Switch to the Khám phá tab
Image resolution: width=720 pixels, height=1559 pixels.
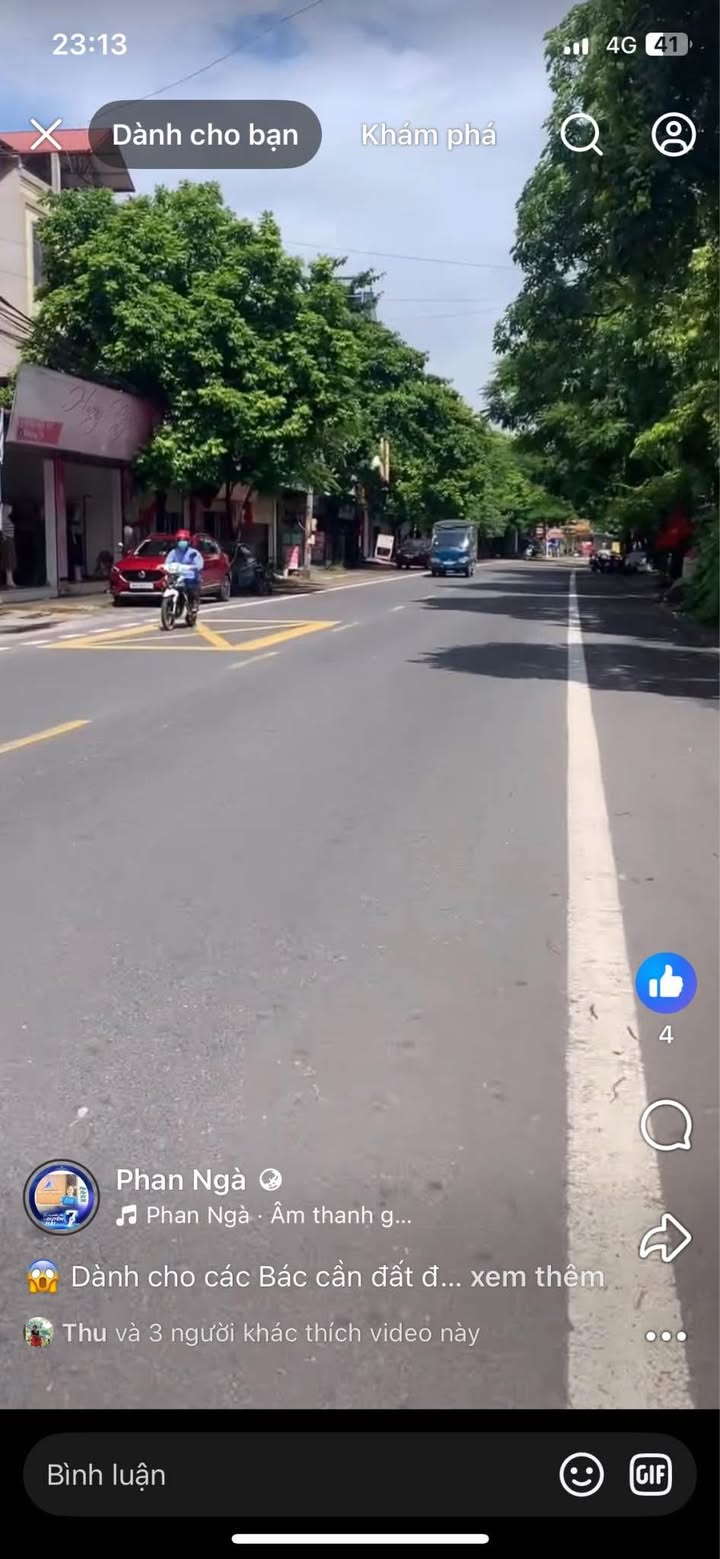[x=428, y=135]
